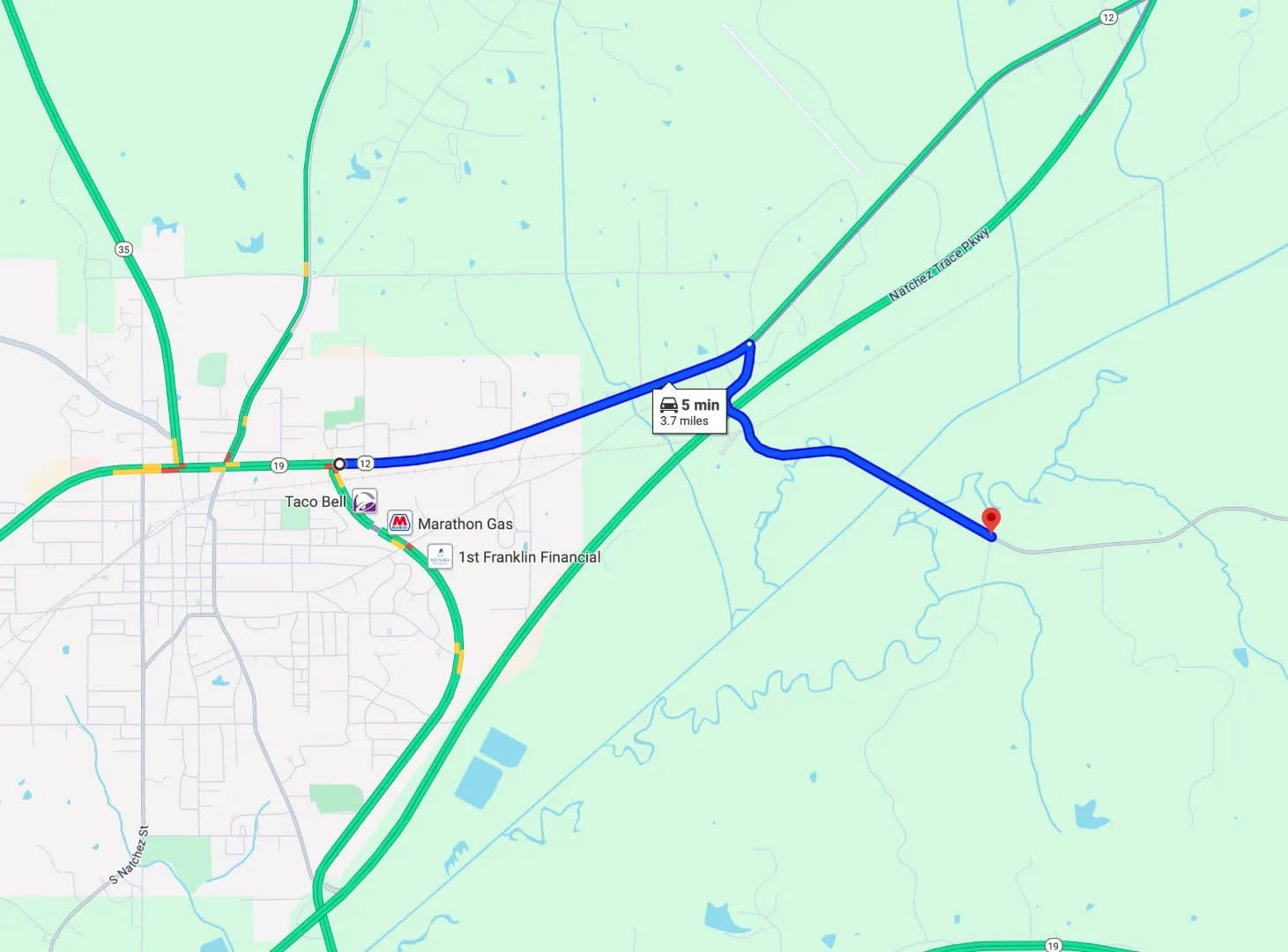
Task: Open 1st Franklin Financial place marker
Action: (x=440, y=556)
